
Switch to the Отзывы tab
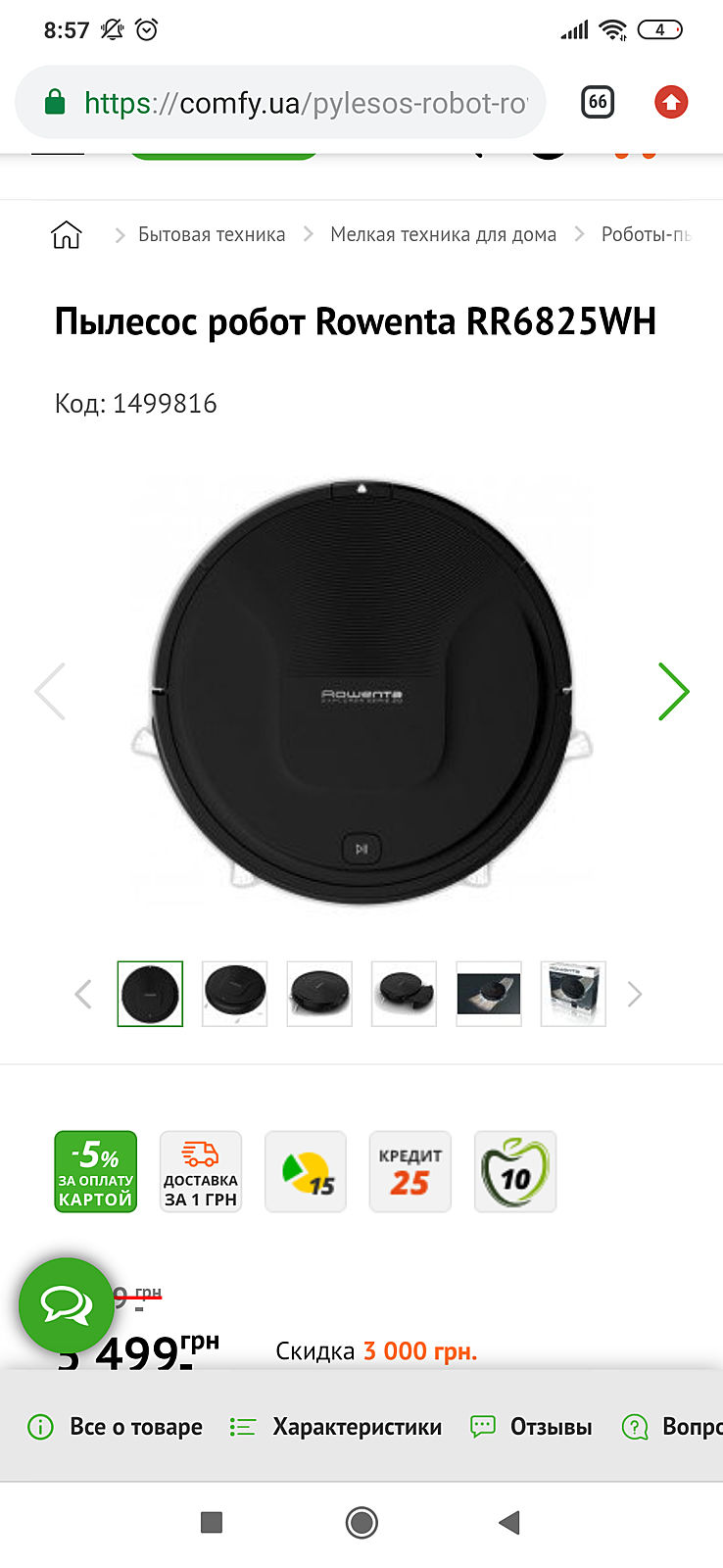532,1427
